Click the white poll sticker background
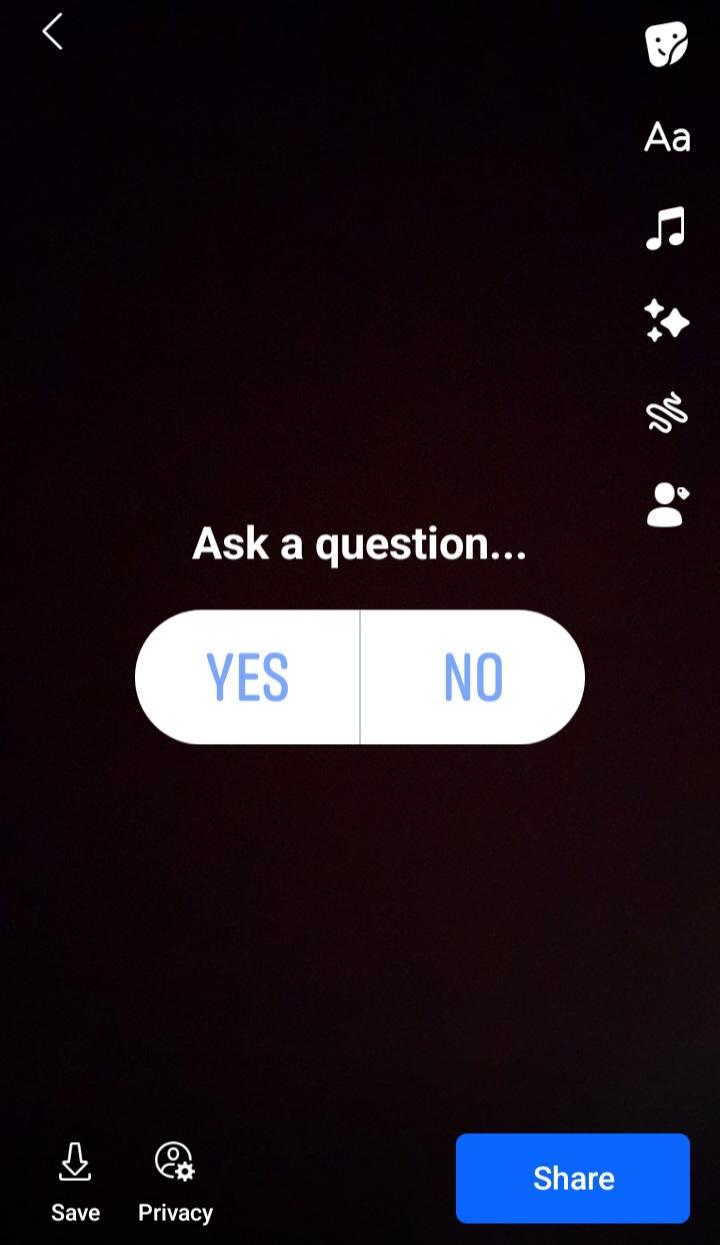 pyautogui.click(x=360, y=676)
